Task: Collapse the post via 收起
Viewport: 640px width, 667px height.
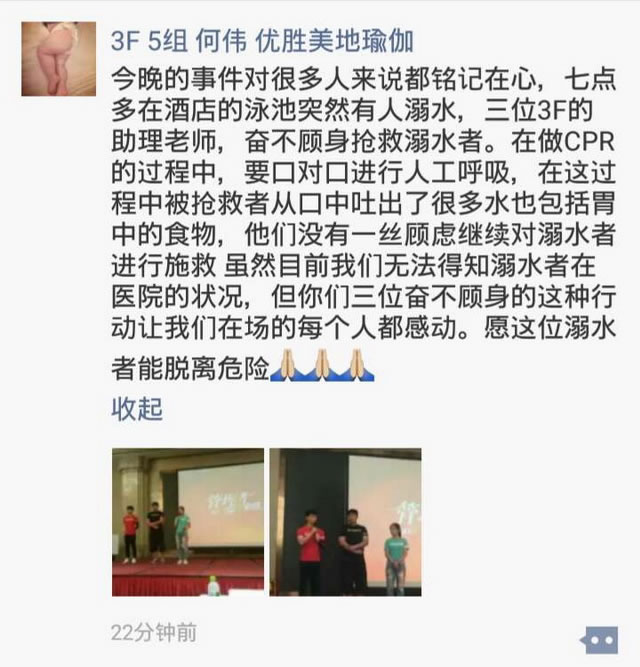Action: coord(137,408)
